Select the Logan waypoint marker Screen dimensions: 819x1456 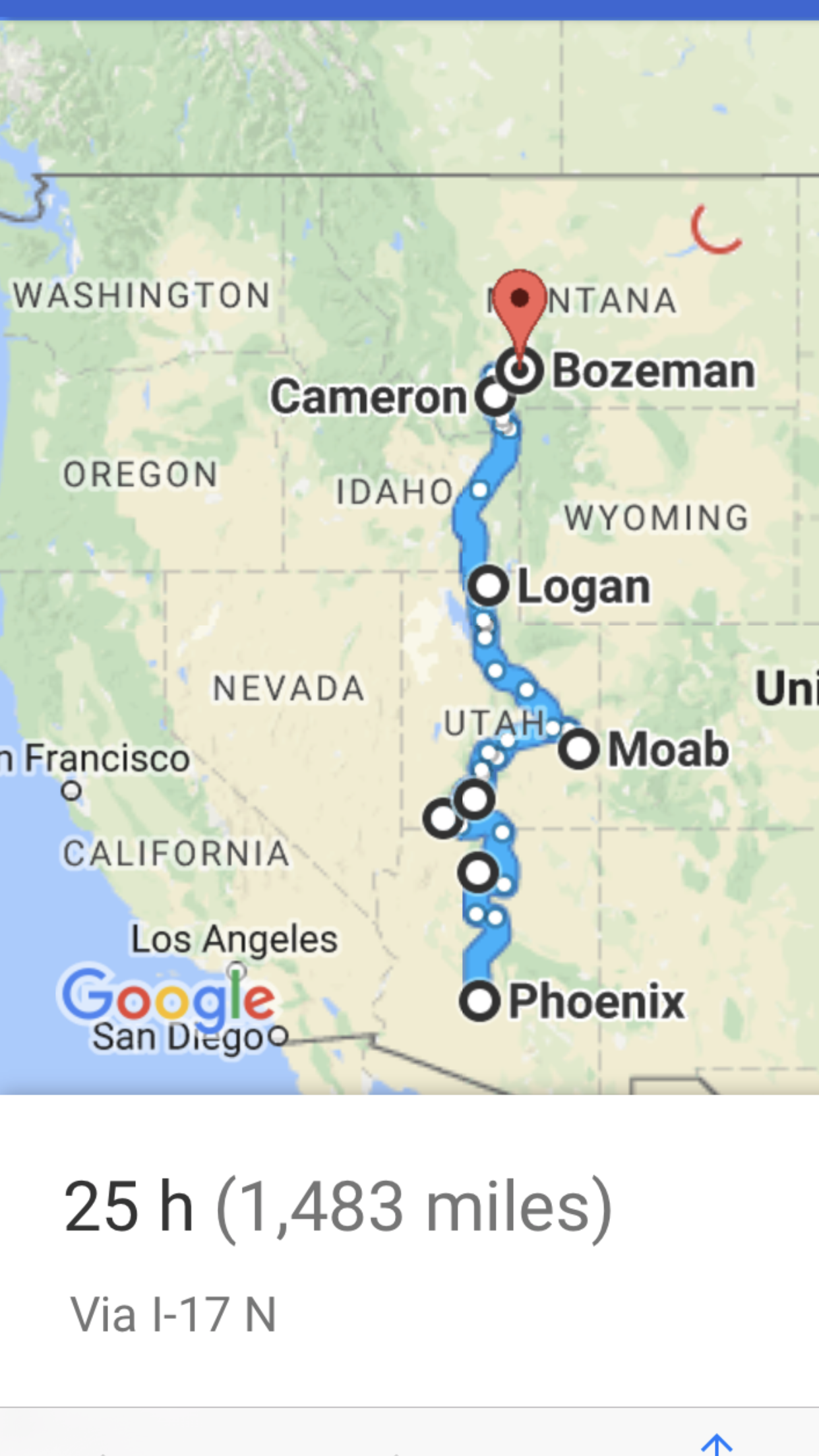pyautogui.click(x=489, y=586)
